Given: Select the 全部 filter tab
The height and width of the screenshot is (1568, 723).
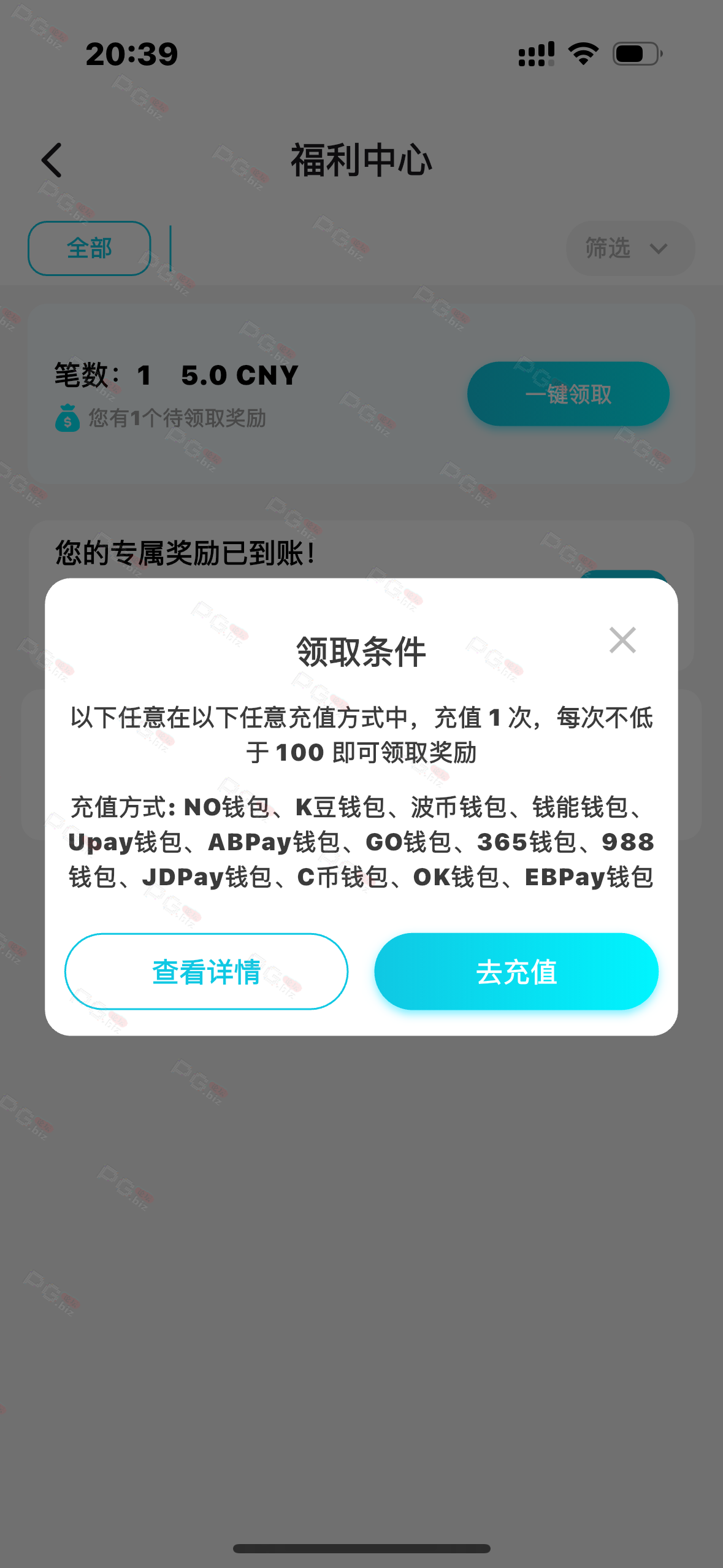Looking at the screenshot, I should pyautogui.click(x=90, y=248).
